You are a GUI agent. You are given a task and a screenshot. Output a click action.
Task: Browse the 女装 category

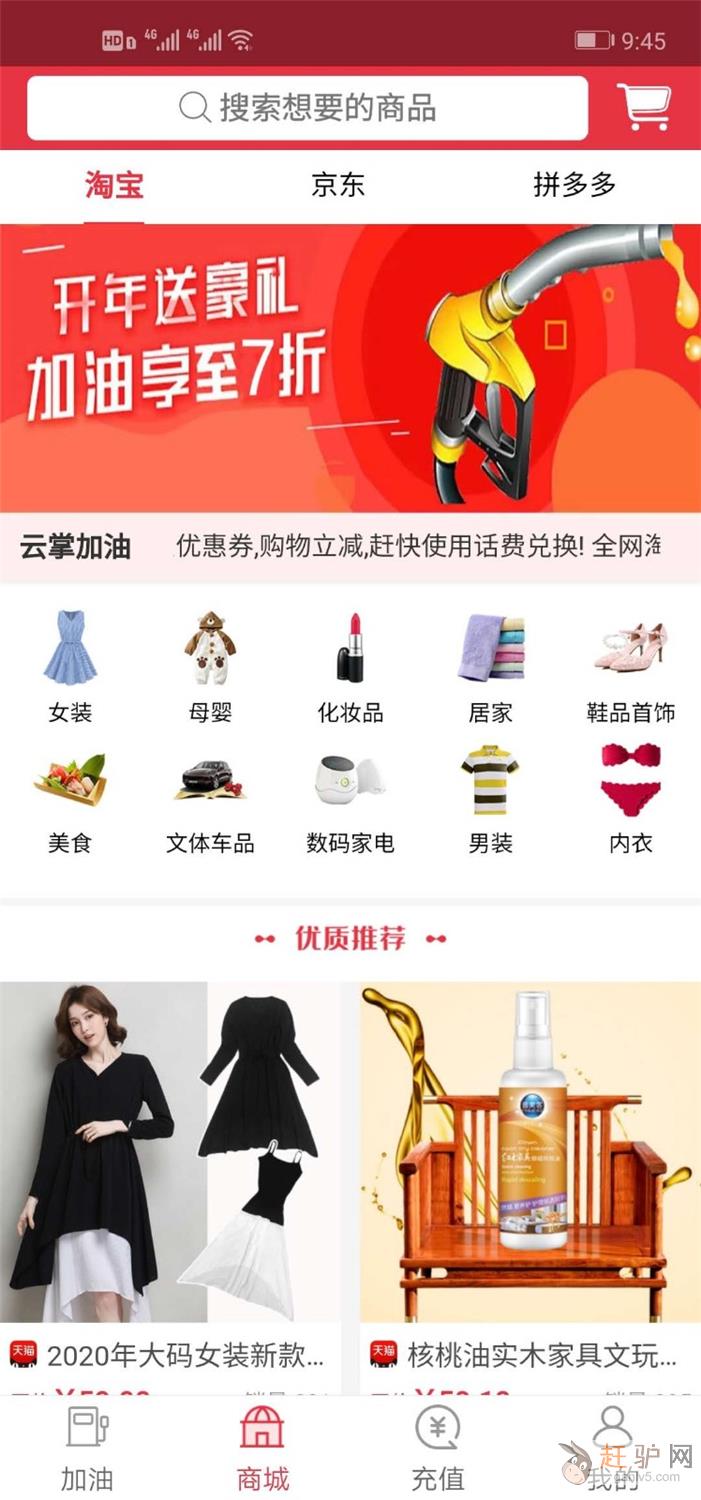[70, 665]
